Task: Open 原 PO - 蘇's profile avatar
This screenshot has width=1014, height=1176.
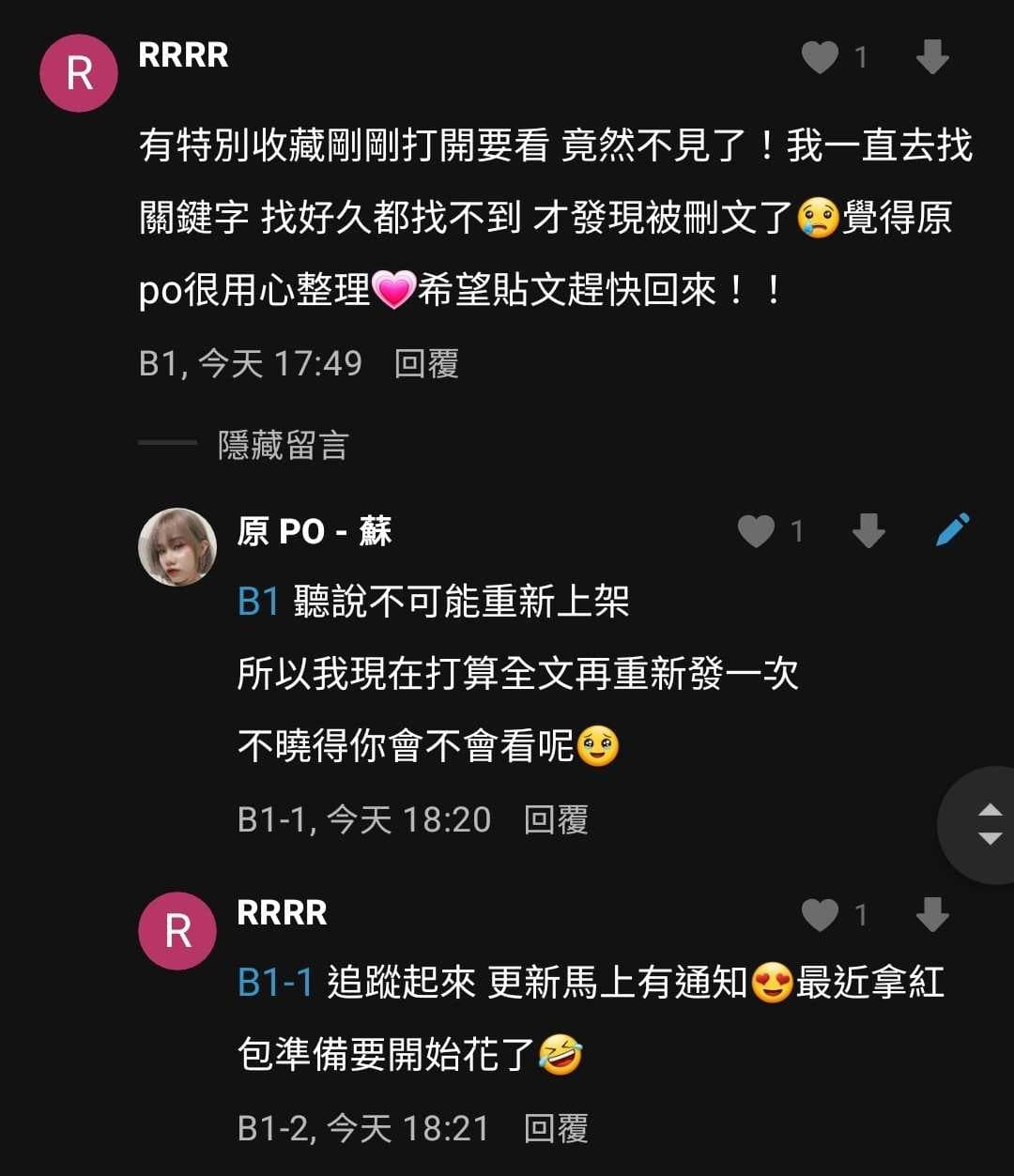Action: (x=177, y=547)
